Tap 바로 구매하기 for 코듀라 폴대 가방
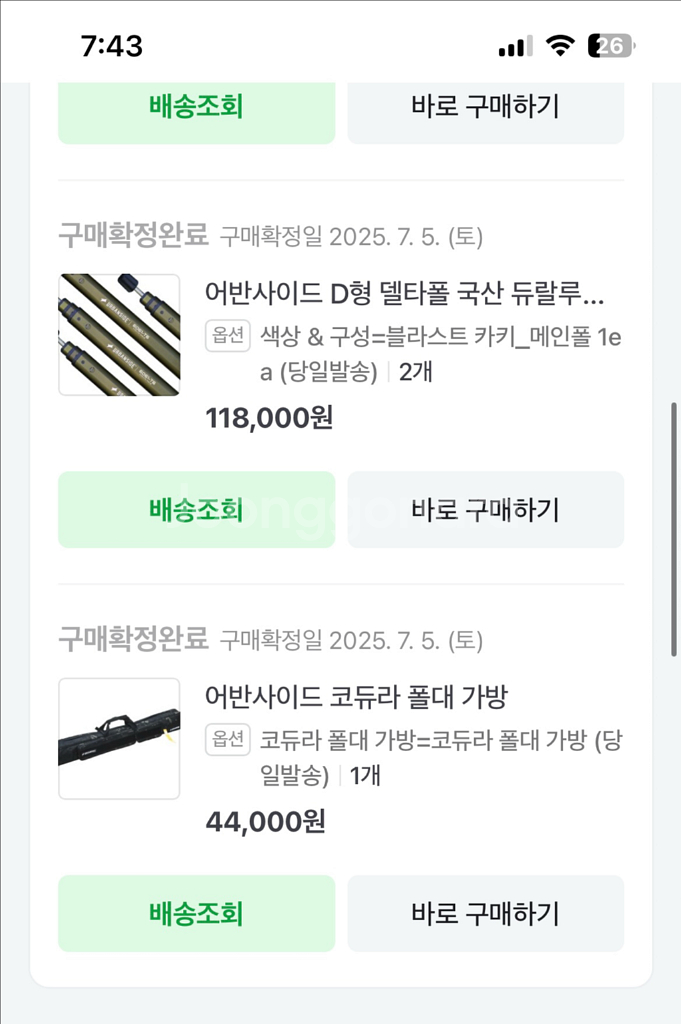Image resolution: width=681 pixels, height=1024 pixels. coord(485,913)
